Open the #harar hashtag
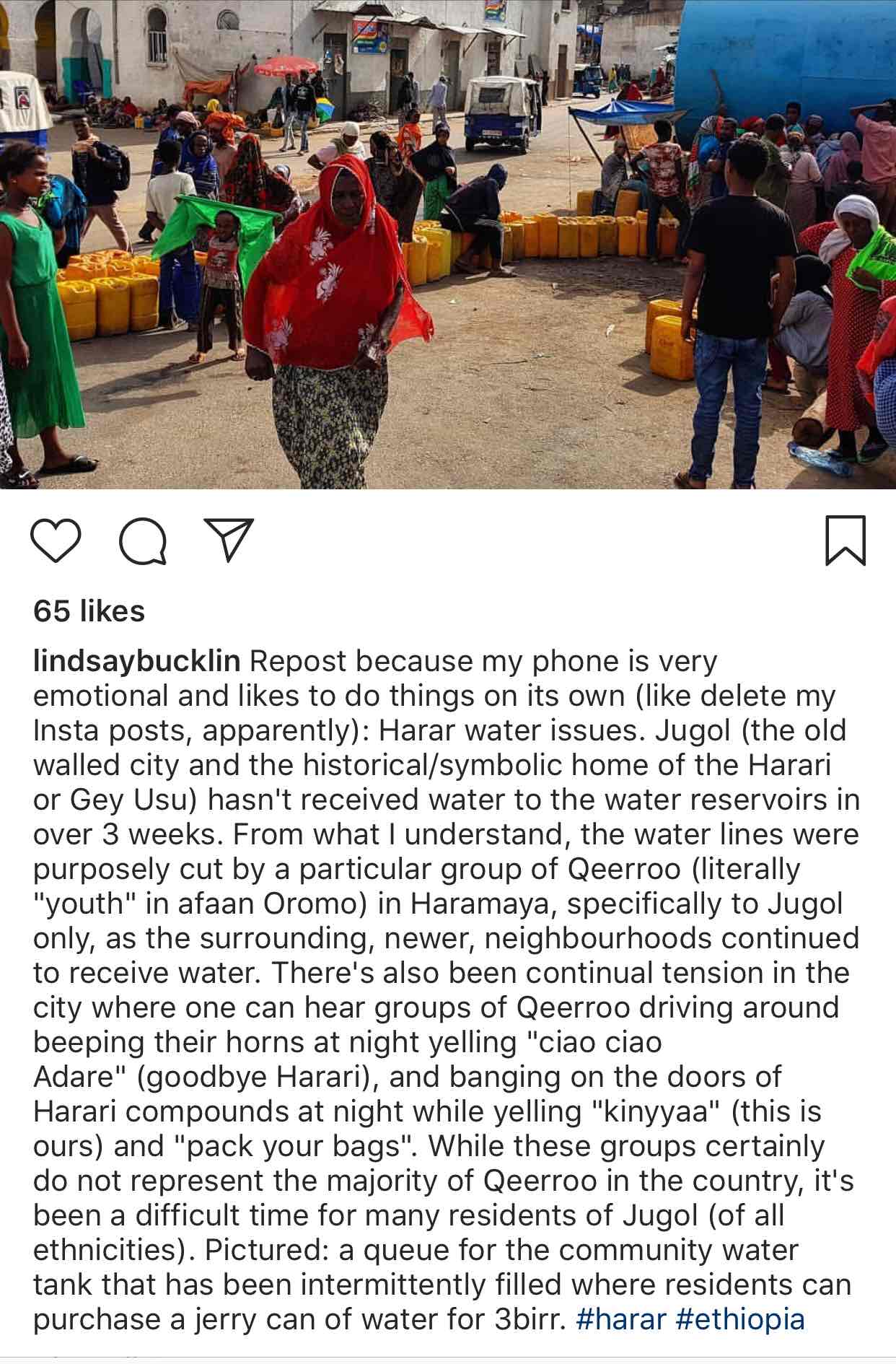This screenshot has width=896, height=1364. (x=621, y=1319)
